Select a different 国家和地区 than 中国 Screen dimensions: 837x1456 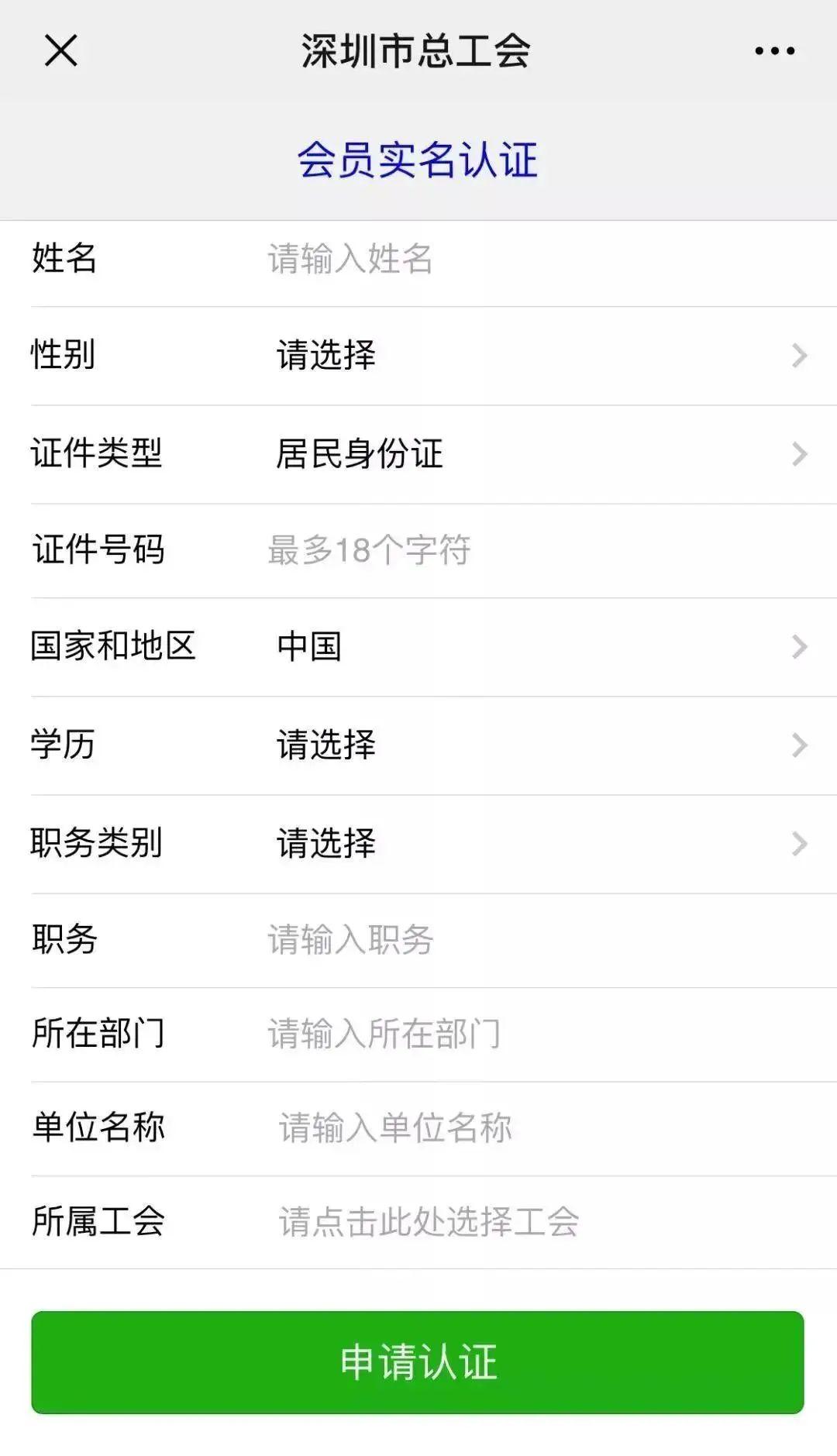point(535,646)
